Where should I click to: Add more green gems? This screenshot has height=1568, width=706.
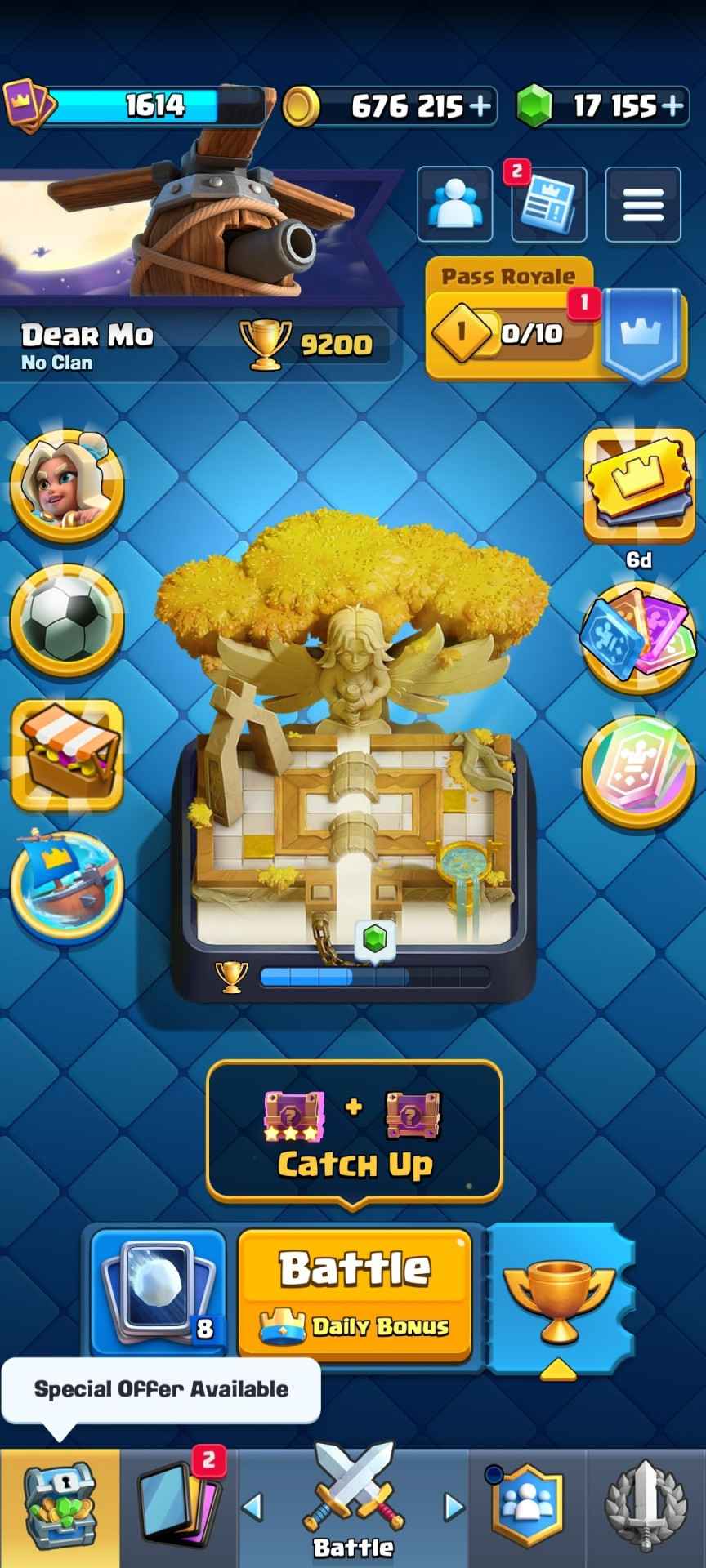pyautogui.click(x=672, y=105)
